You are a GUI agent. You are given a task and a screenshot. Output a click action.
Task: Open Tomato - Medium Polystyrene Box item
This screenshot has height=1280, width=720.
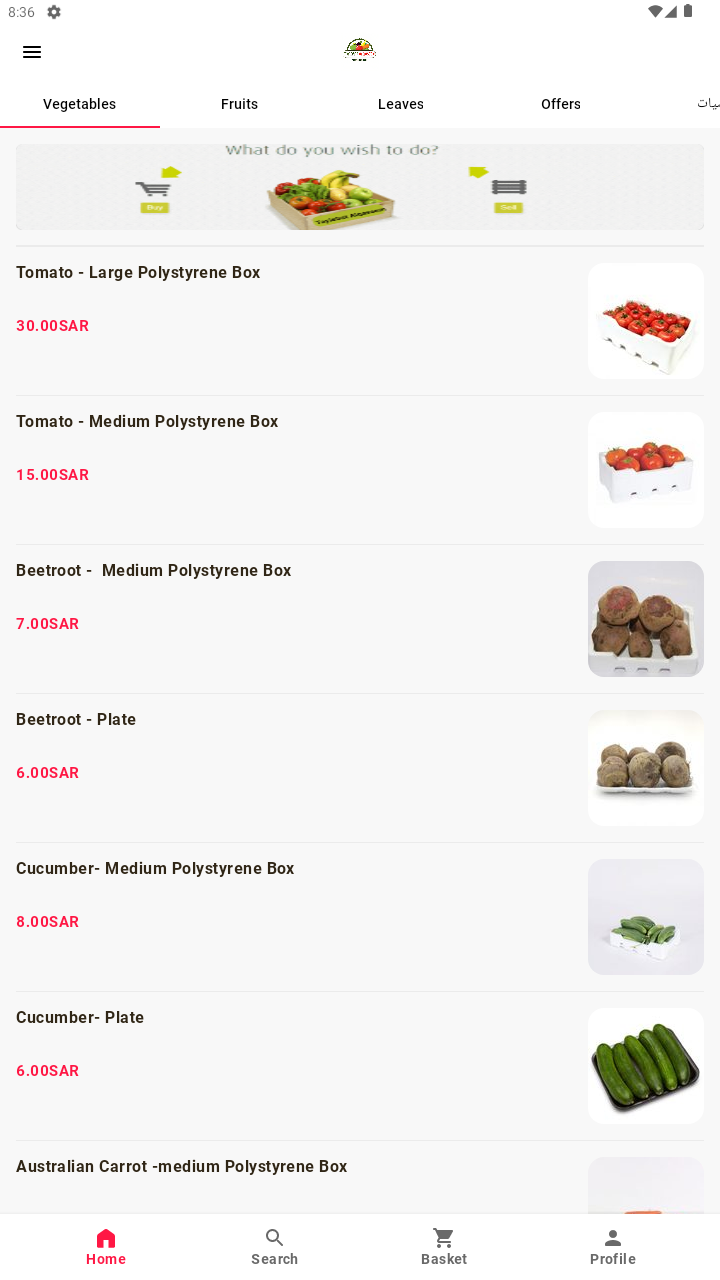point(360,470)
